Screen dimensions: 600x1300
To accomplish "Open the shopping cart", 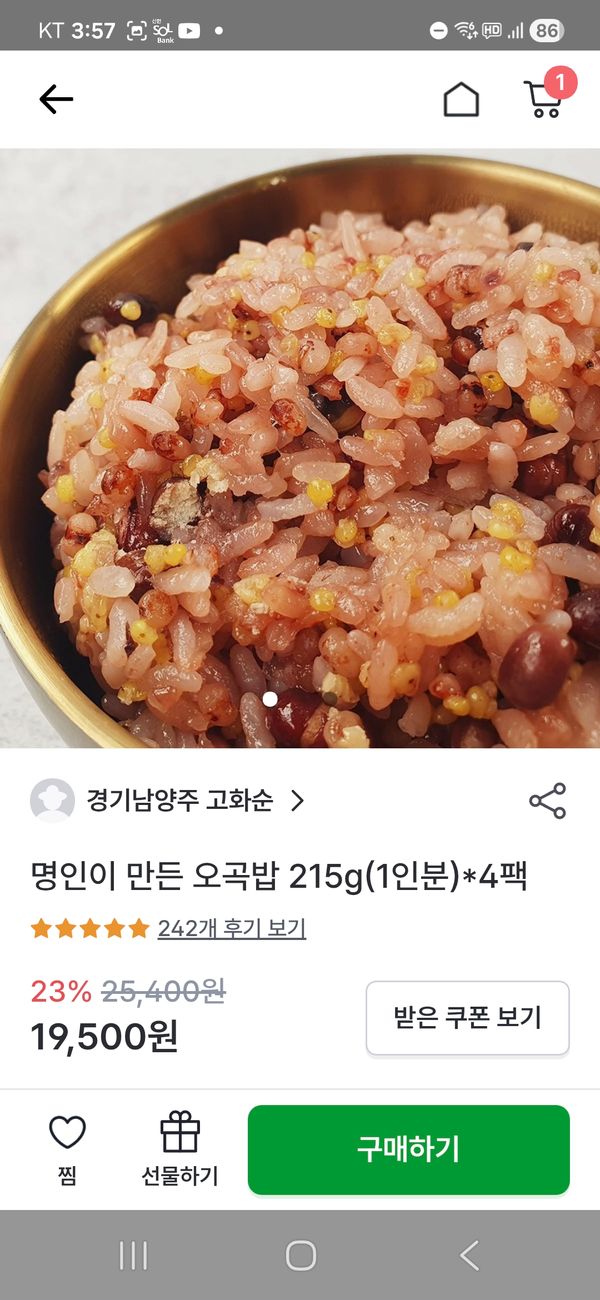I will (543, 99).
